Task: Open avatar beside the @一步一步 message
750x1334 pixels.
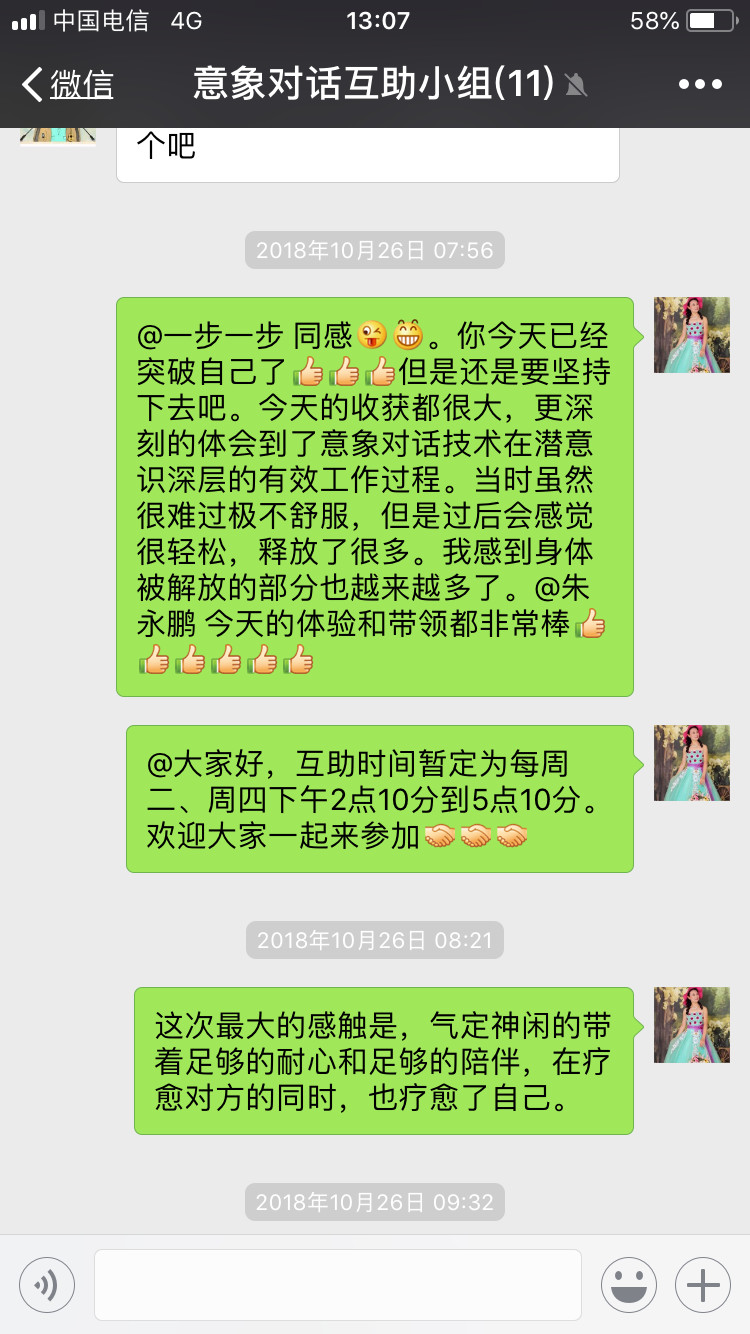Action: click(692, 335)
